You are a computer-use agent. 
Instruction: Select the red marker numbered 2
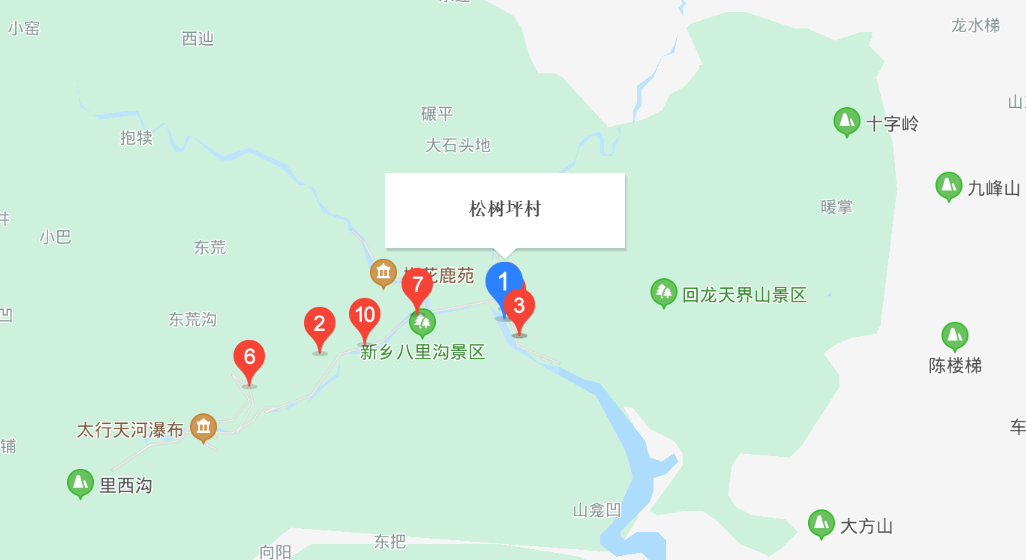pos(319,326)
